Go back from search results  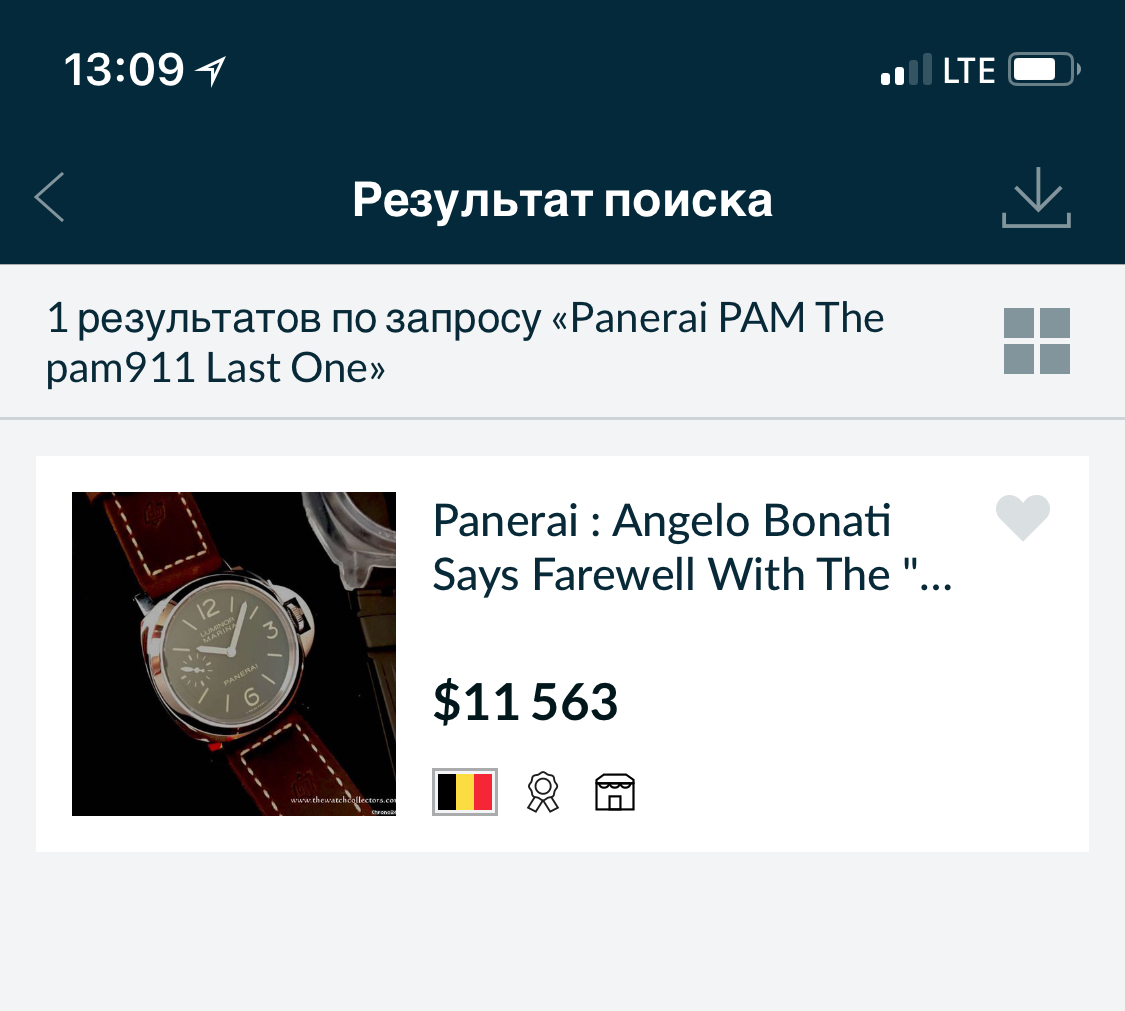50,197
